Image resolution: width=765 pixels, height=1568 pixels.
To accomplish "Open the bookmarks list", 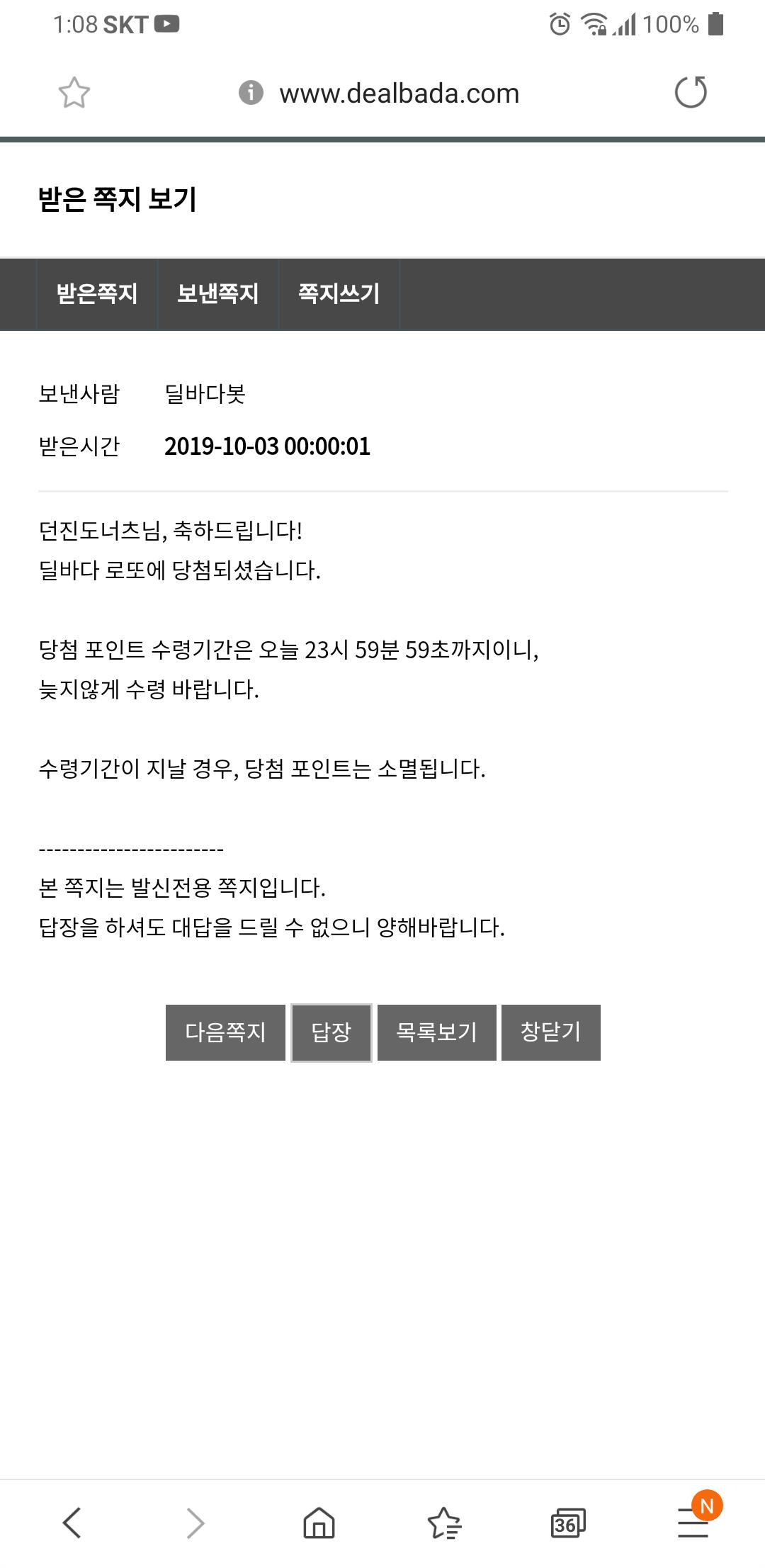I will click(x=444, y=1522).
